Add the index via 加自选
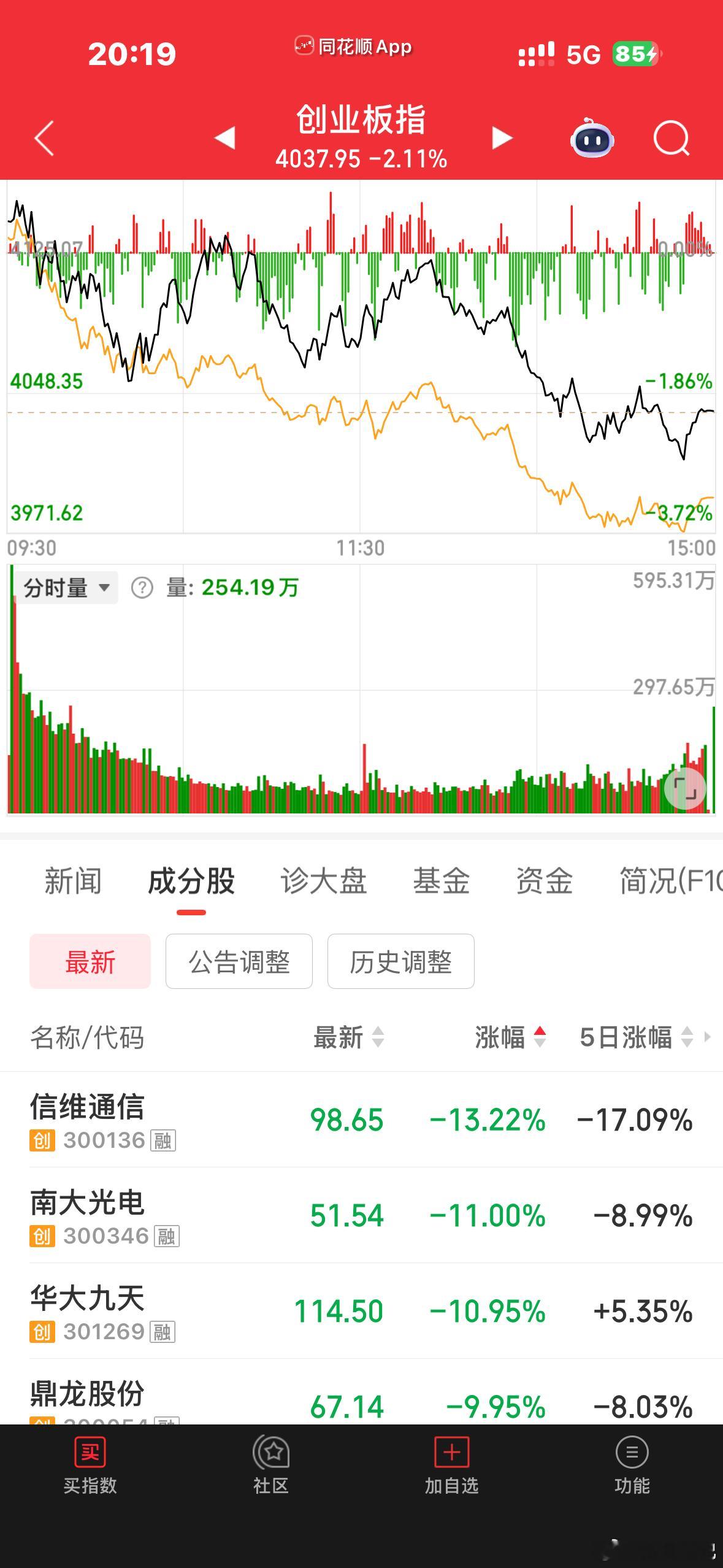Screen dimensions: 723x1568 pyautogui.click(x=451, y=1465)
